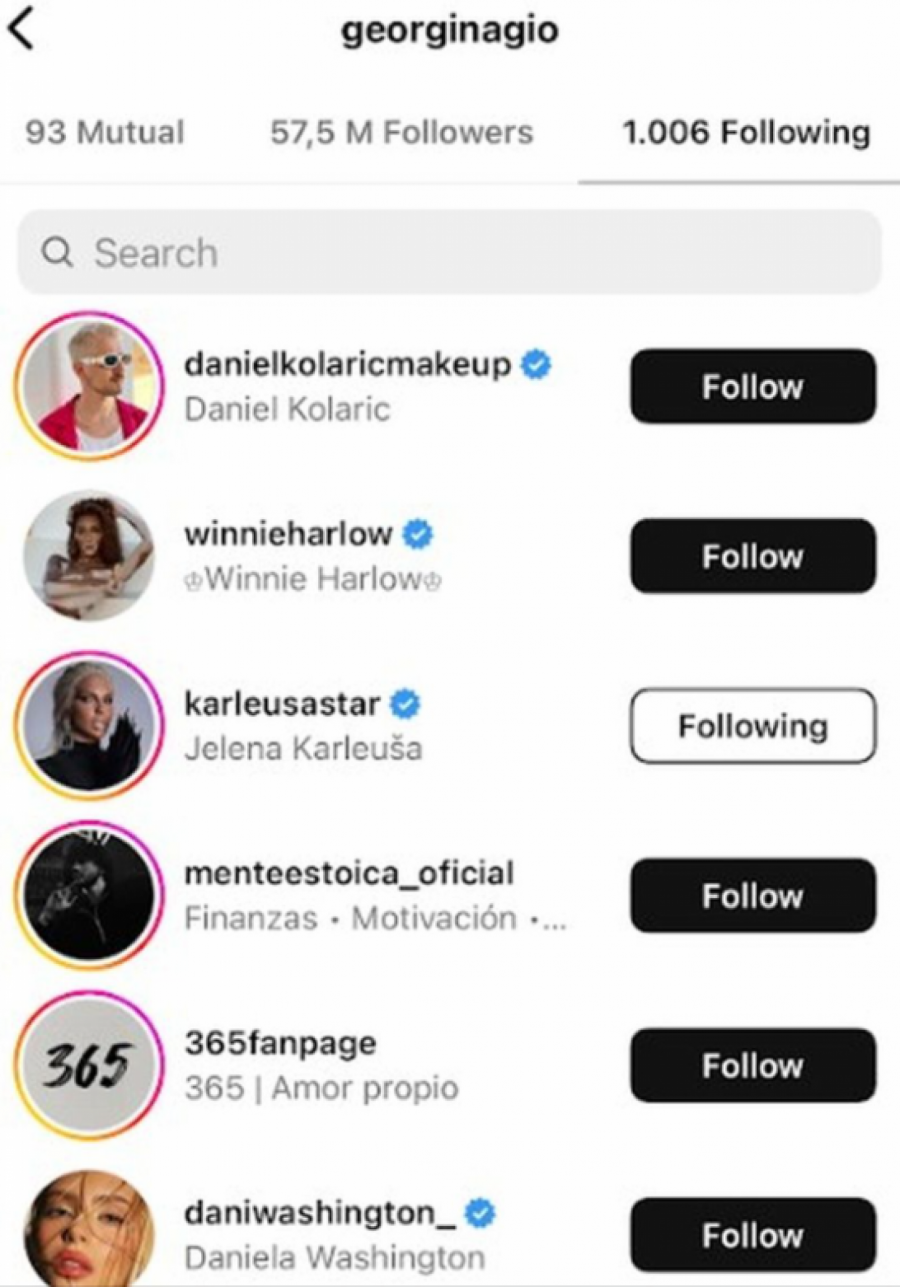Follow winnieharlow
This screenshot has height=1287, width=900.
coord(752,556)
